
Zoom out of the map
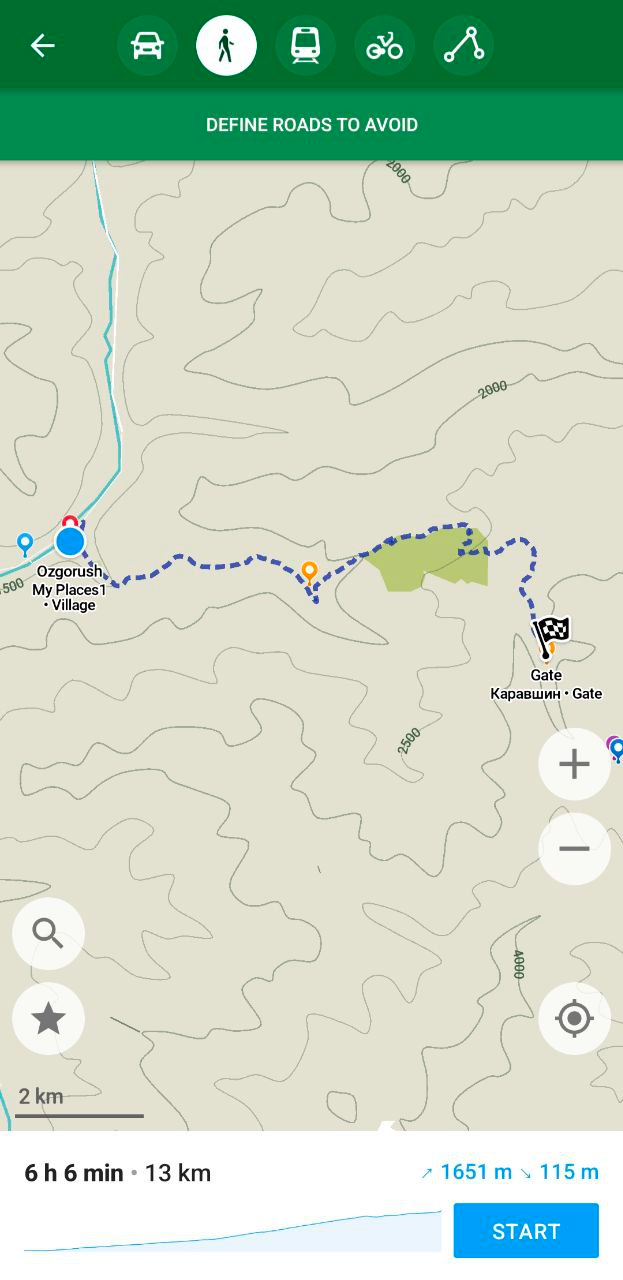point(574,849)
